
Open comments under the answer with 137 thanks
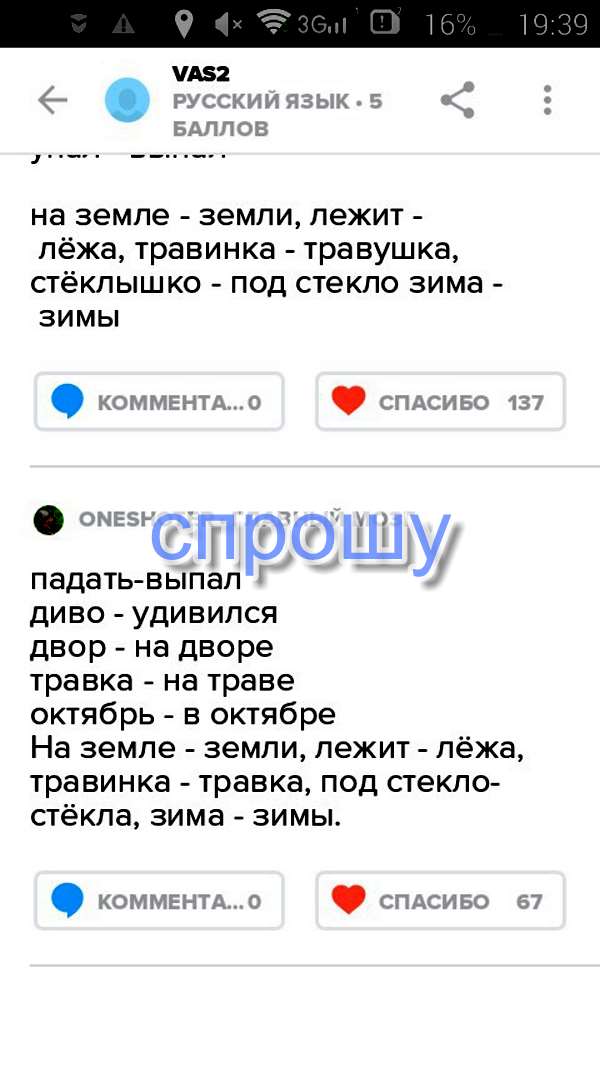[x=159, y=402]
